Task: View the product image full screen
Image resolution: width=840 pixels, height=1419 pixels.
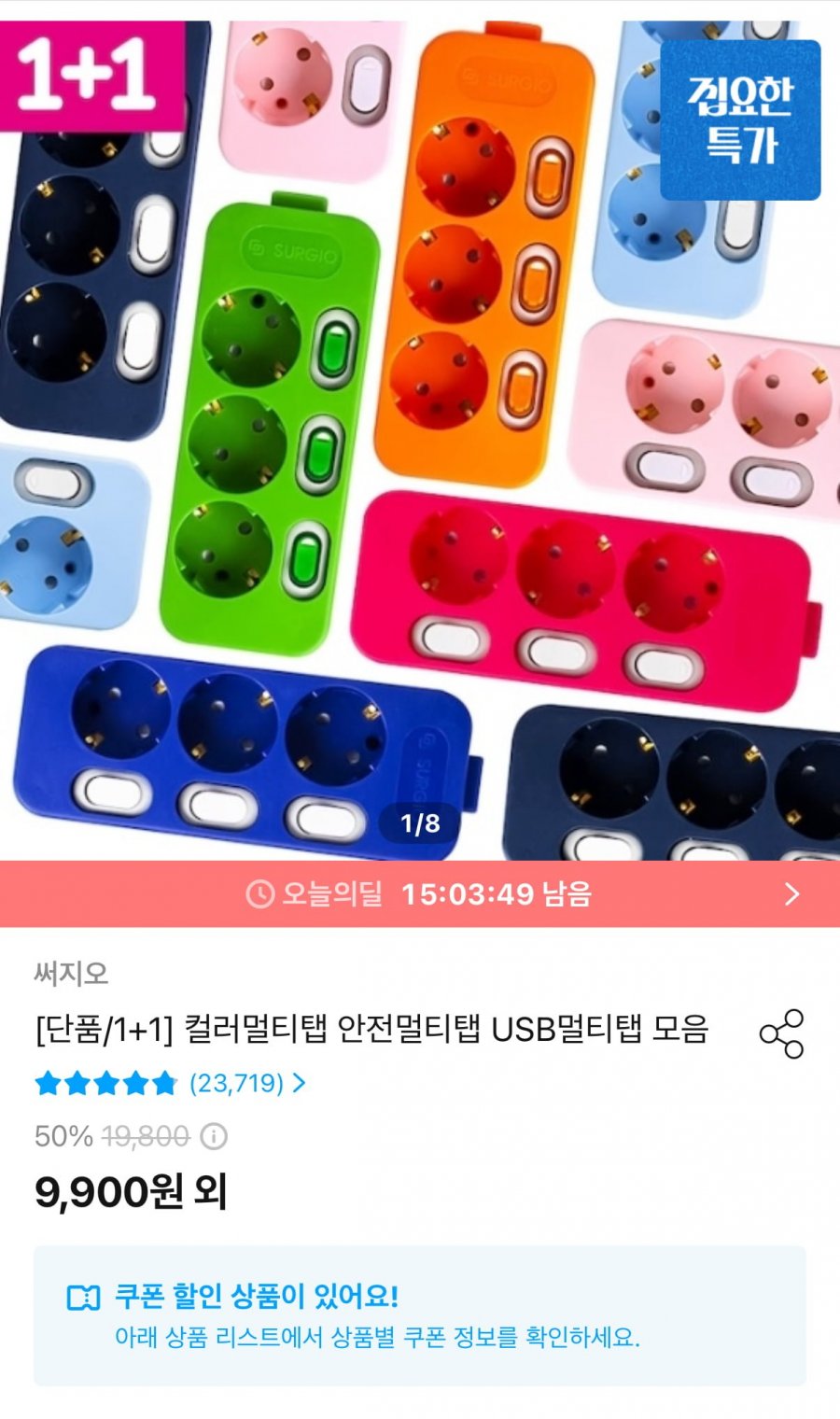Action: (420, 439)
